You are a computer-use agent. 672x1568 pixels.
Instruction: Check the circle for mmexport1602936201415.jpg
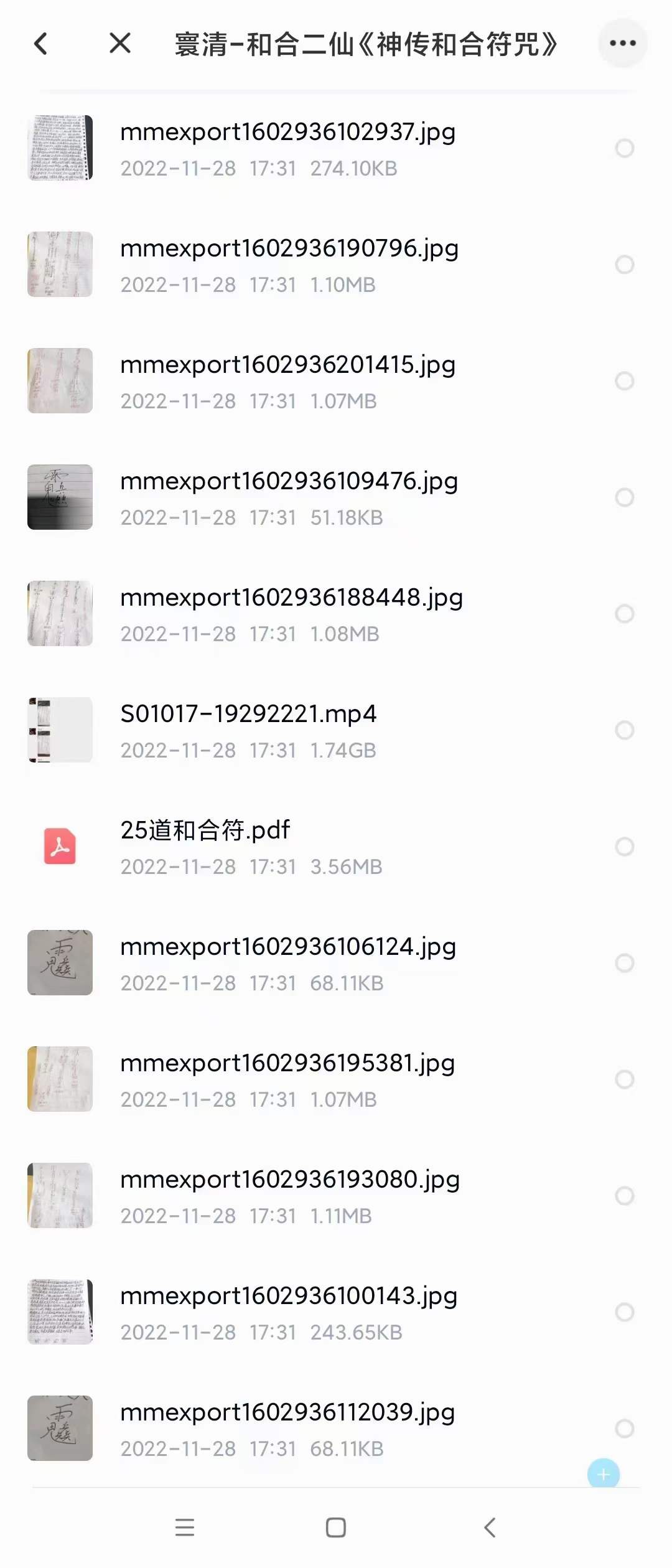pyautogui.click(x=624, y=381)
